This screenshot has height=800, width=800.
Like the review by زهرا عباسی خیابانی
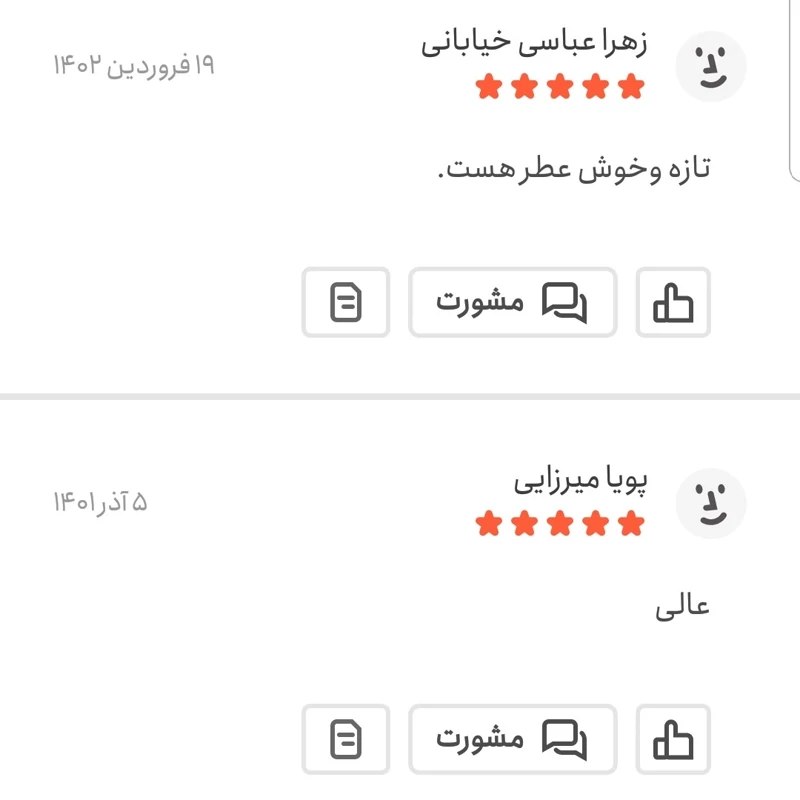pos(673,302)
